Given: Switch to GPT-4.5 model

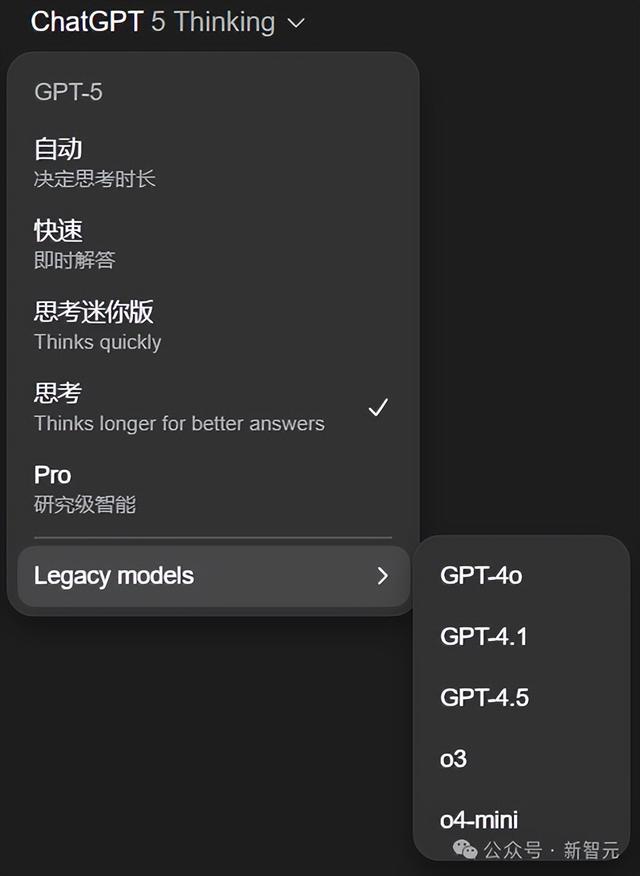Looking at the screenshot, I should click(x=522, y=698).
